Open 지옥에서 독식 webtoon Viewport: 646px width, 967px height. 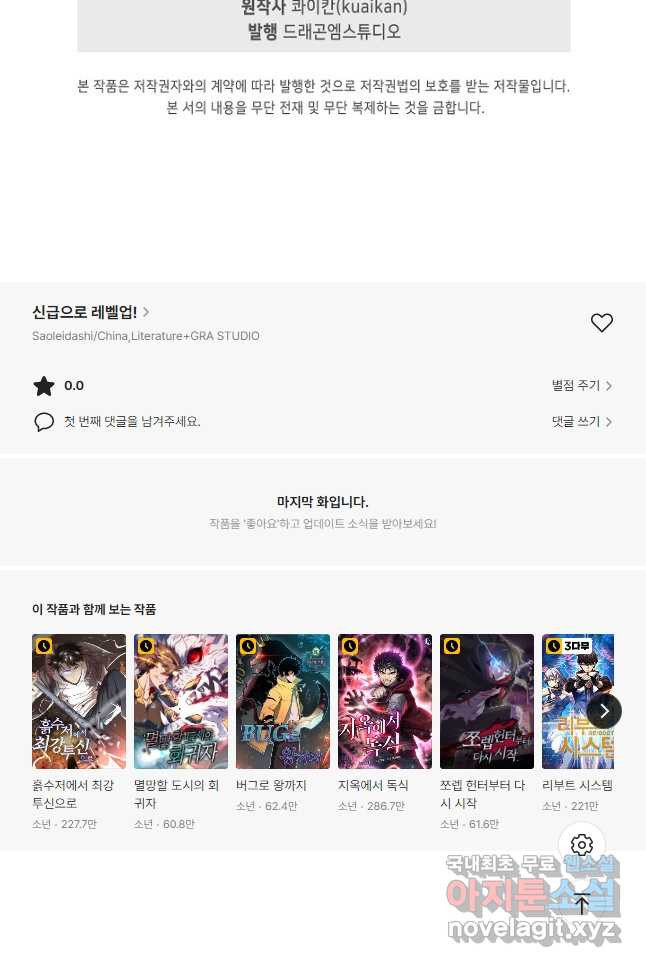[385, 701]
